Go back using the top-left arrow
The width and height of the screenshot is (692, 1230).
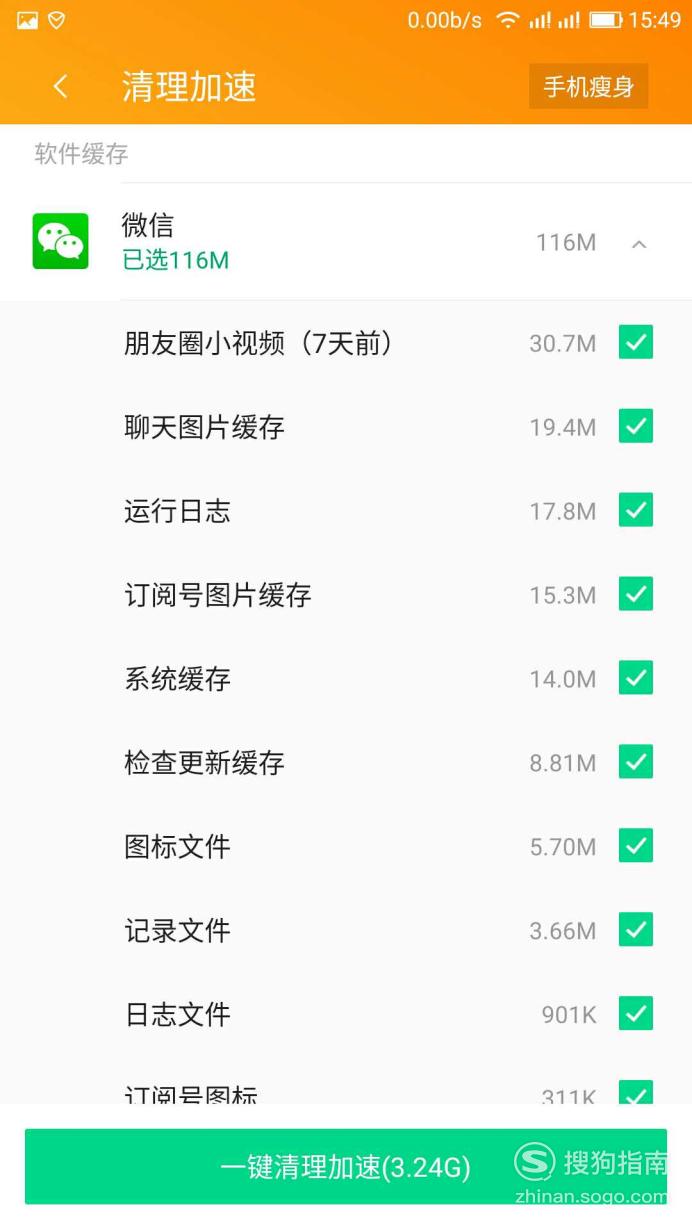(60, 87)
